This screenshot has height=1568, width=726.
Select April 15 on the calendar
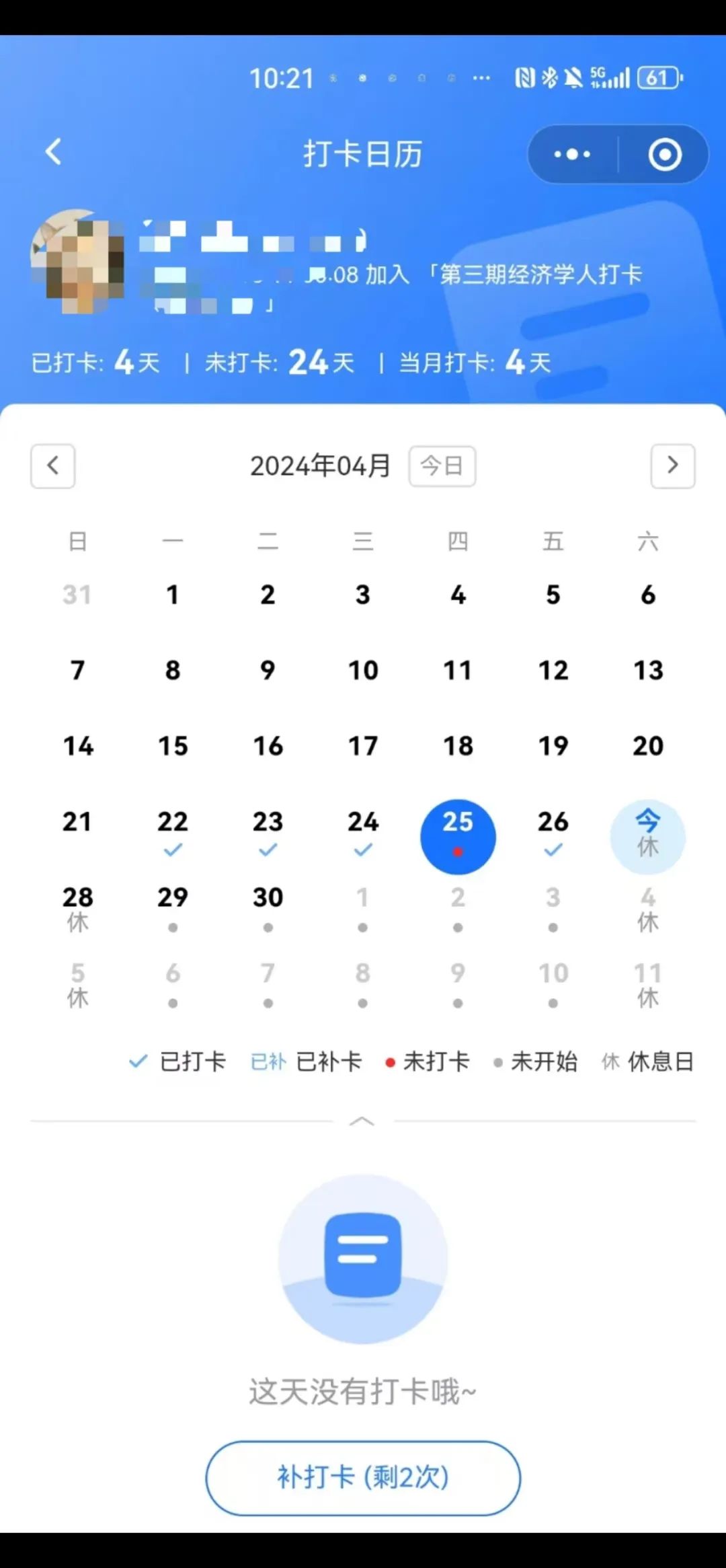pos(173,746)
